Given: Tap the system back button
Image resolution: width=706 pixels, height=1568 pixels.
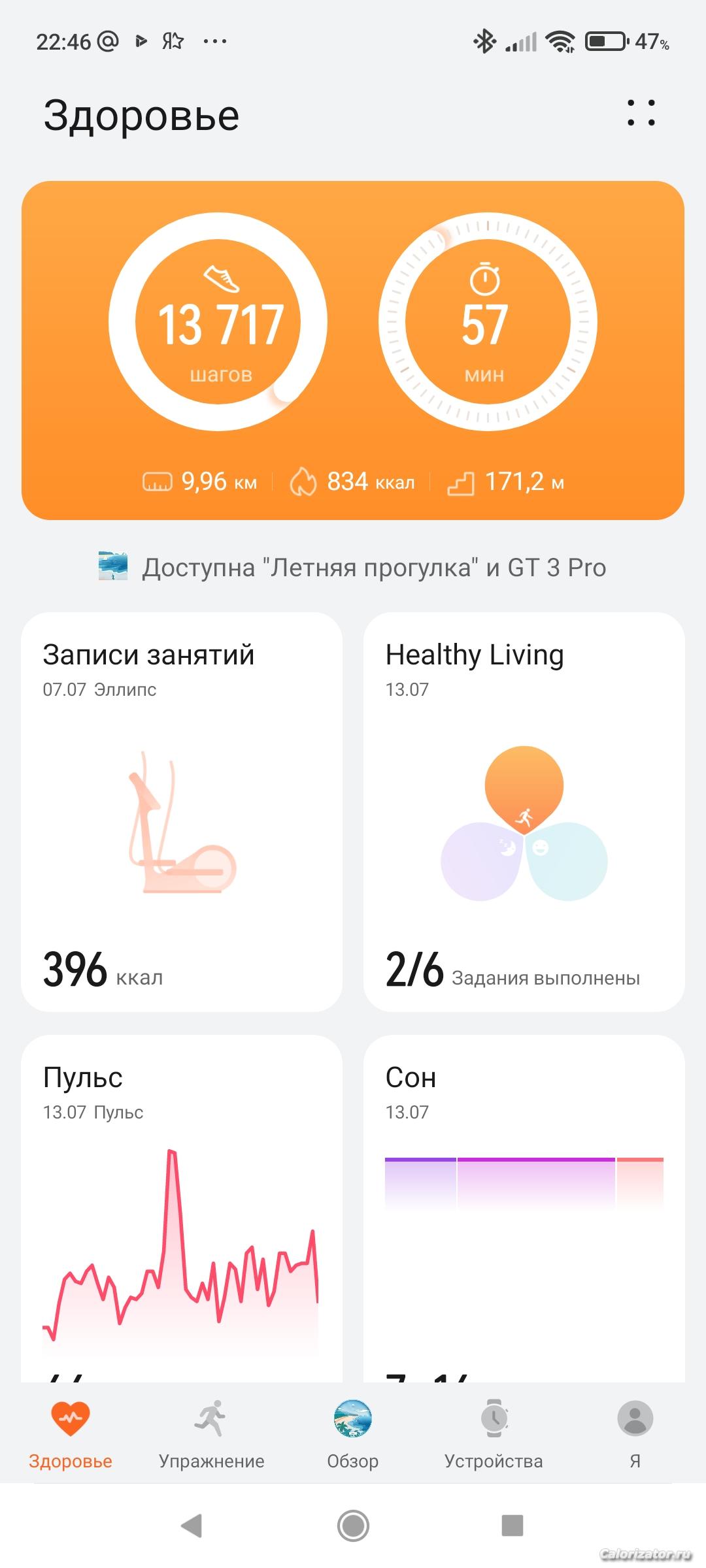Looking at the screenshot, I should point(192,1526).
